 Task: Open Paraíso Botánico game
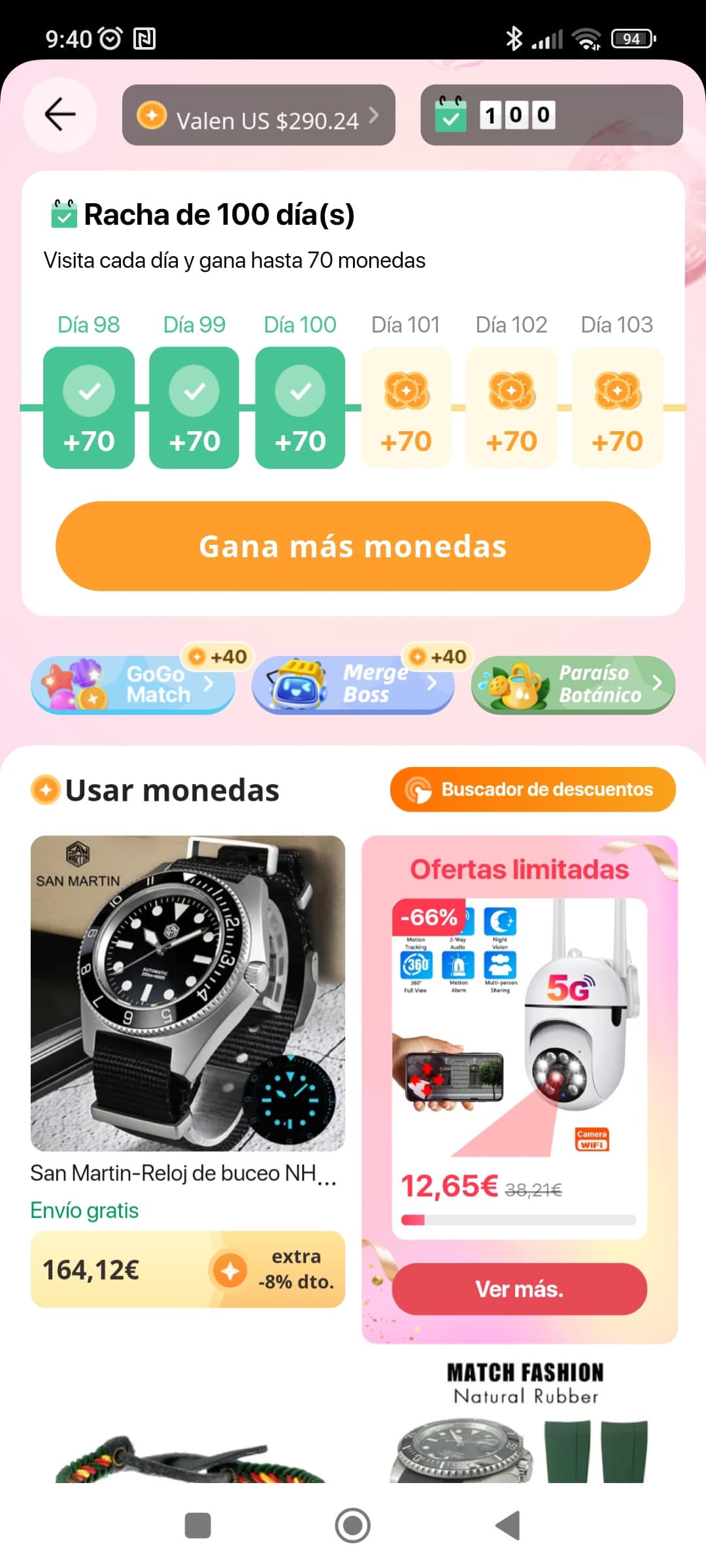tap(573, 684)
